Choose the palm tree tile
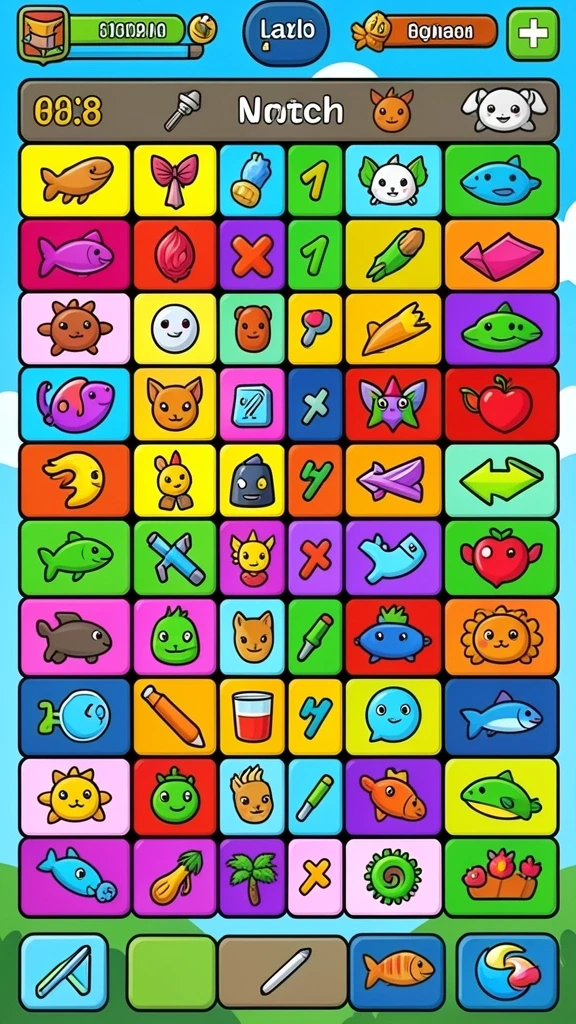576x1024 pixels. (x=252, y=876)
